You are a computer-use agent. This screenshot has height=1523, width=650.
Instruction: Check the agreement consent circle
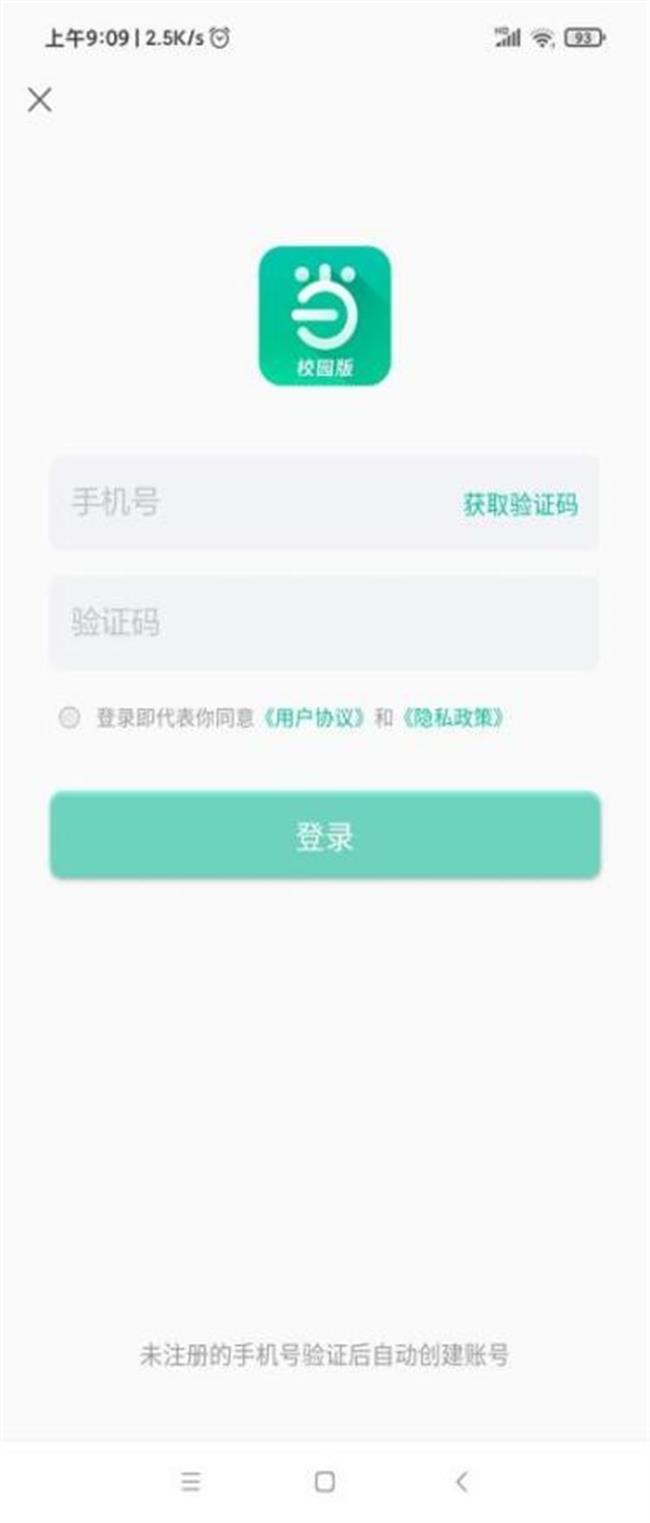69,717
